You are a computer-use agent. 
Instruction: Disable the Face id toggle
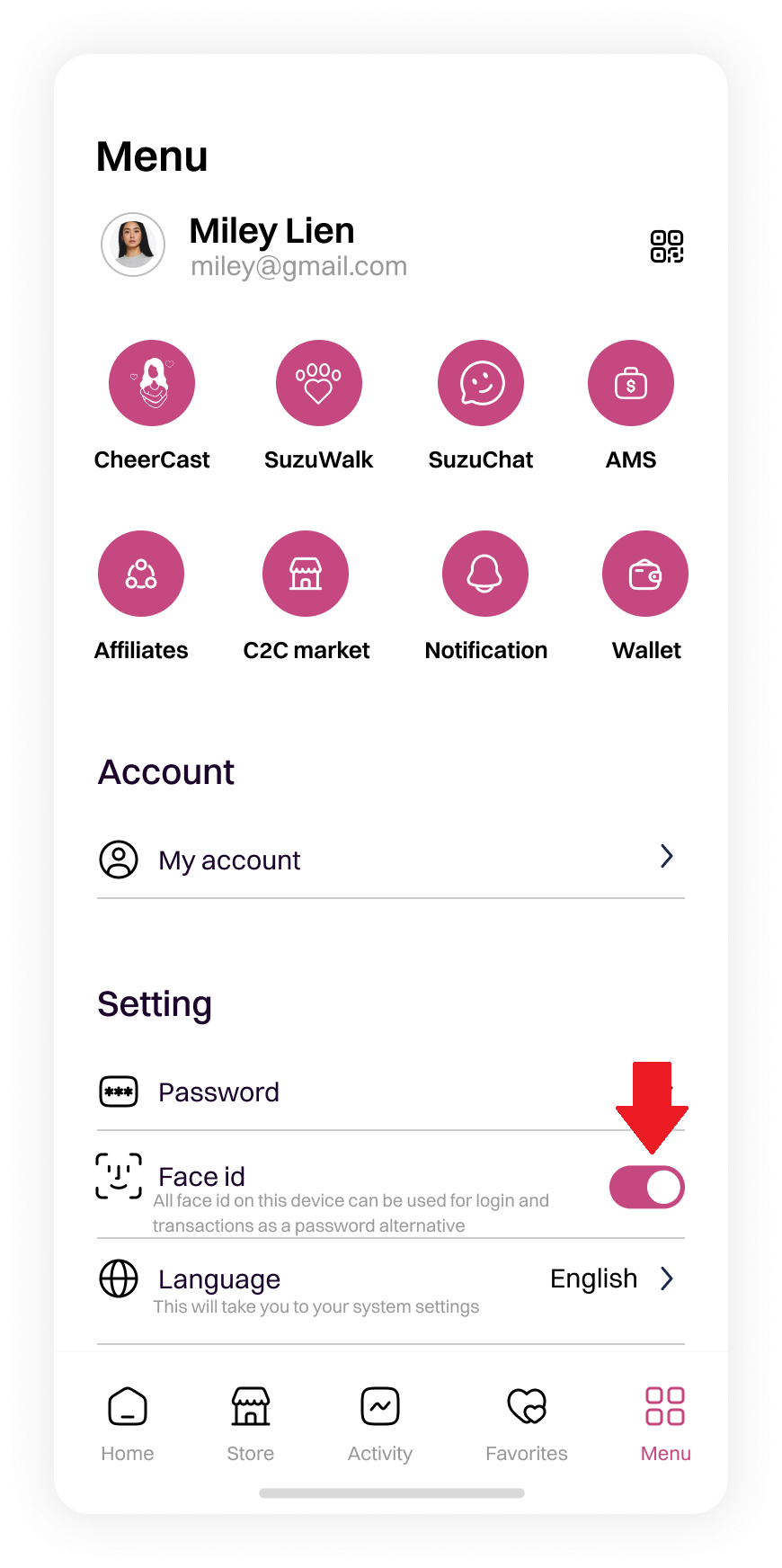[646, 1188]
